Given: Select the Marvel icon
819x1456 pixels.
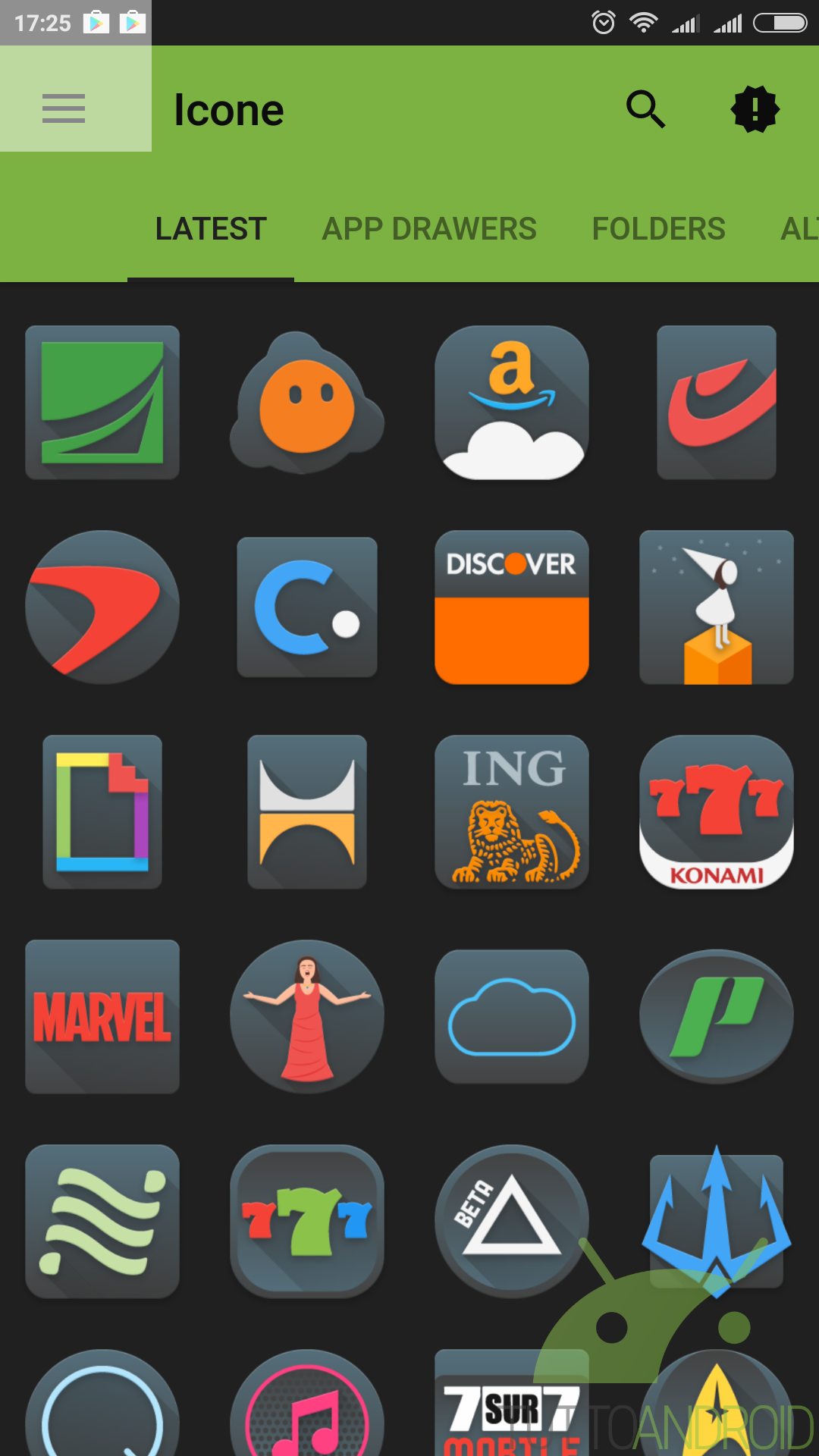Looking at the screenshot, I should click(102, 1017).
